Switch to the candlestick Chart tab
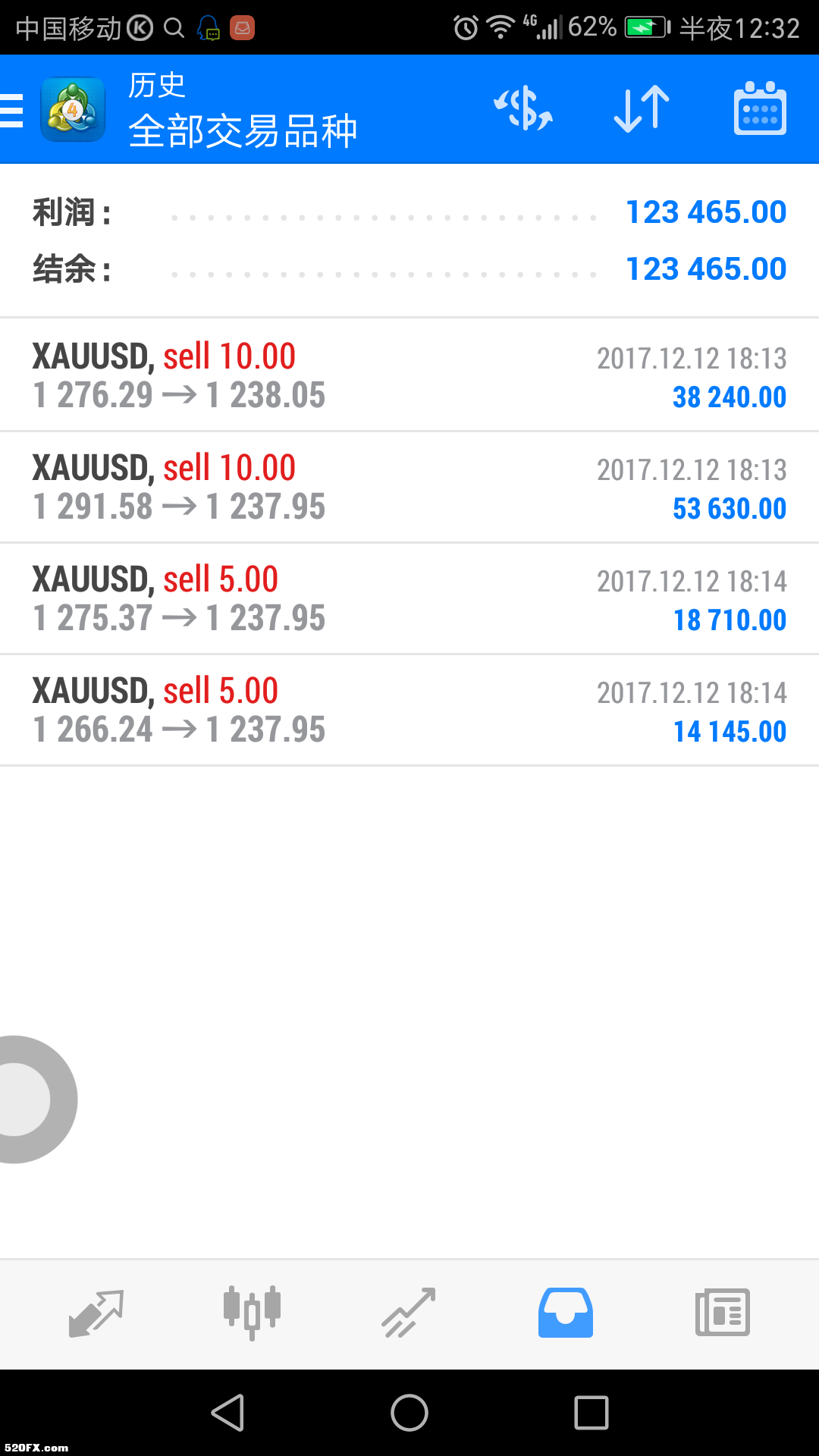 tap(253, 1313)
